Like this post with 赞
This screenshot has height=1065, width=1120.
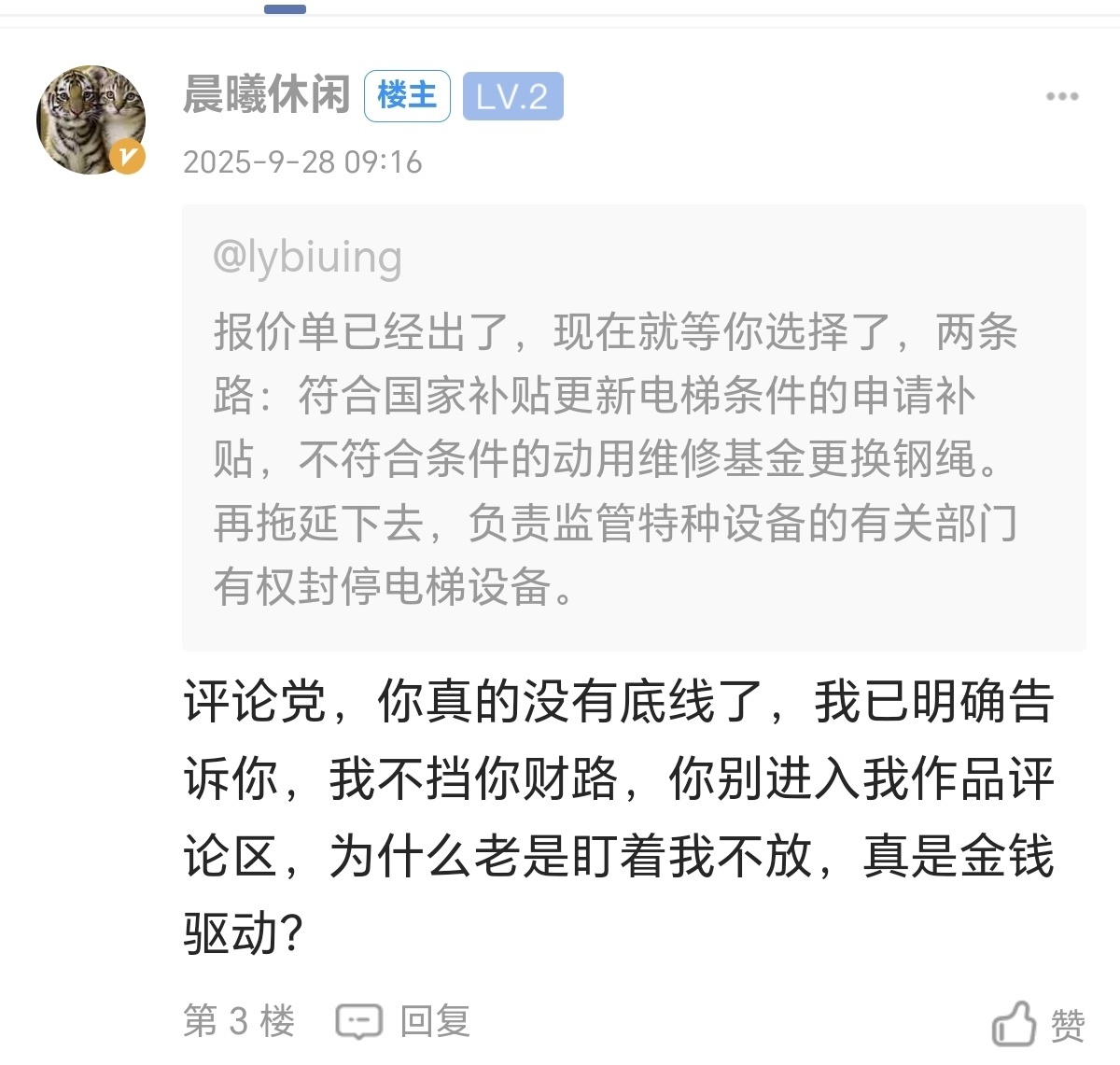1038,1024
